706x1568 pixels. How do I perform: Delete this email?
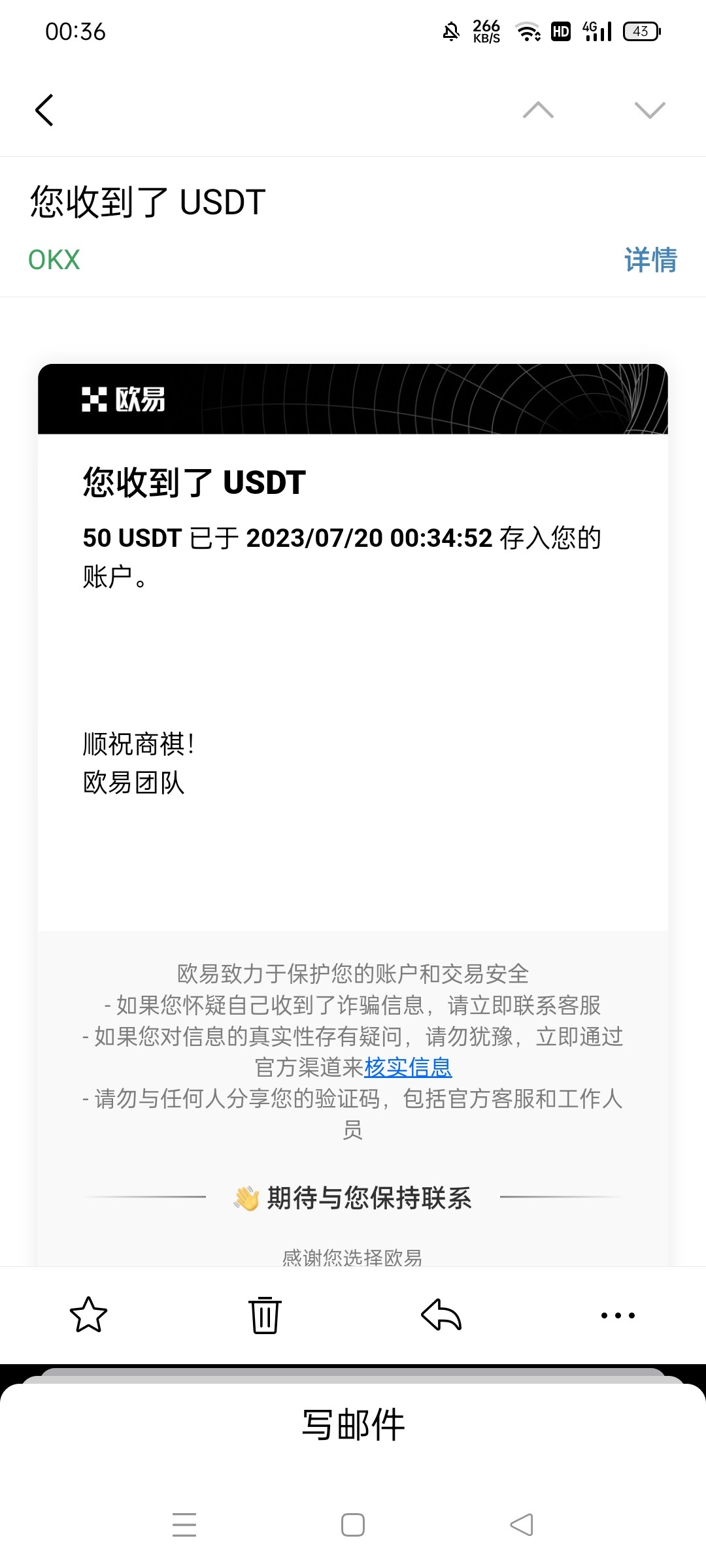265,1315
